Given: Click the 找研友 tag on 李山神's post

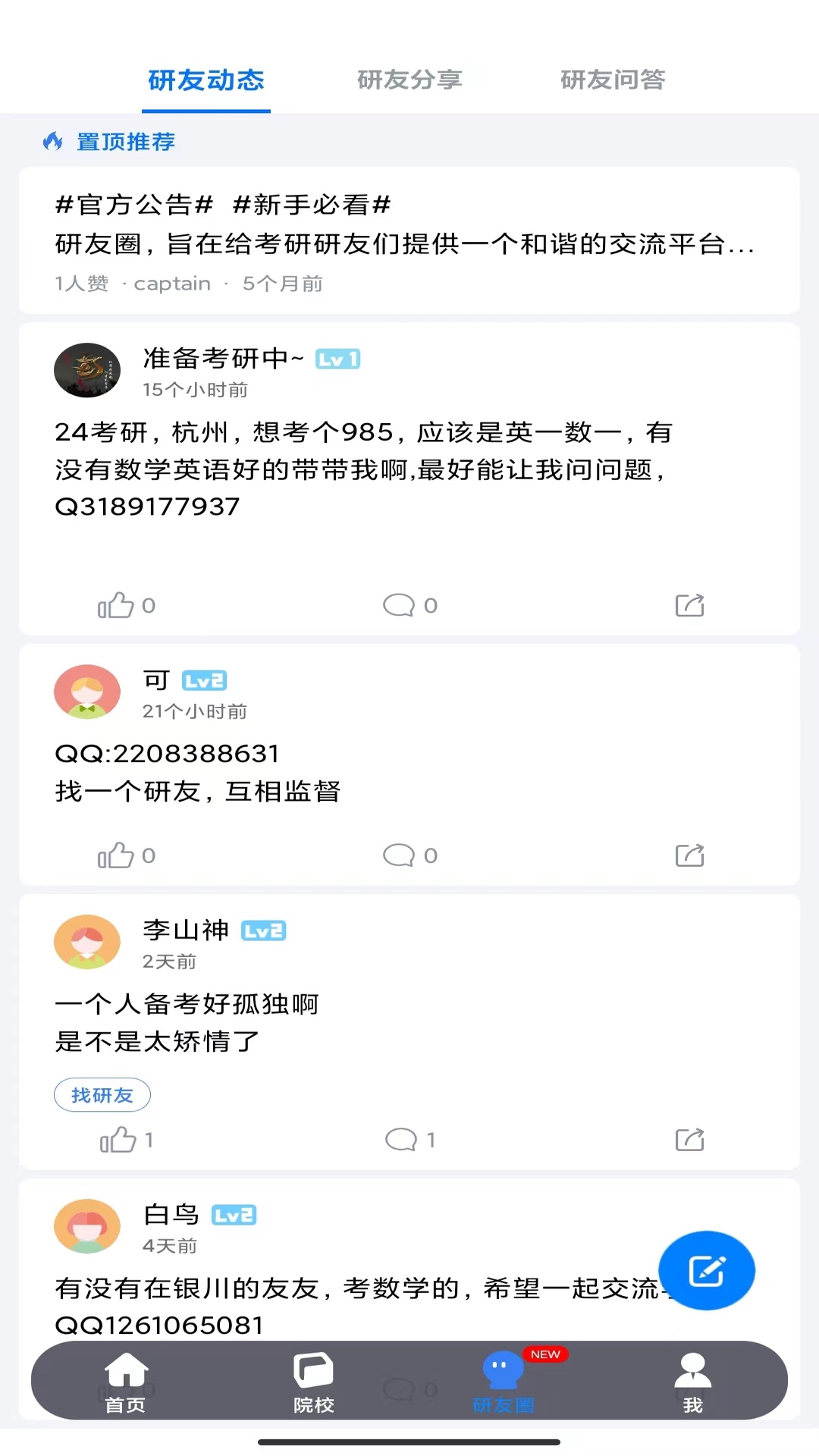Looking at the screenshot, I should click(102, 1094).
